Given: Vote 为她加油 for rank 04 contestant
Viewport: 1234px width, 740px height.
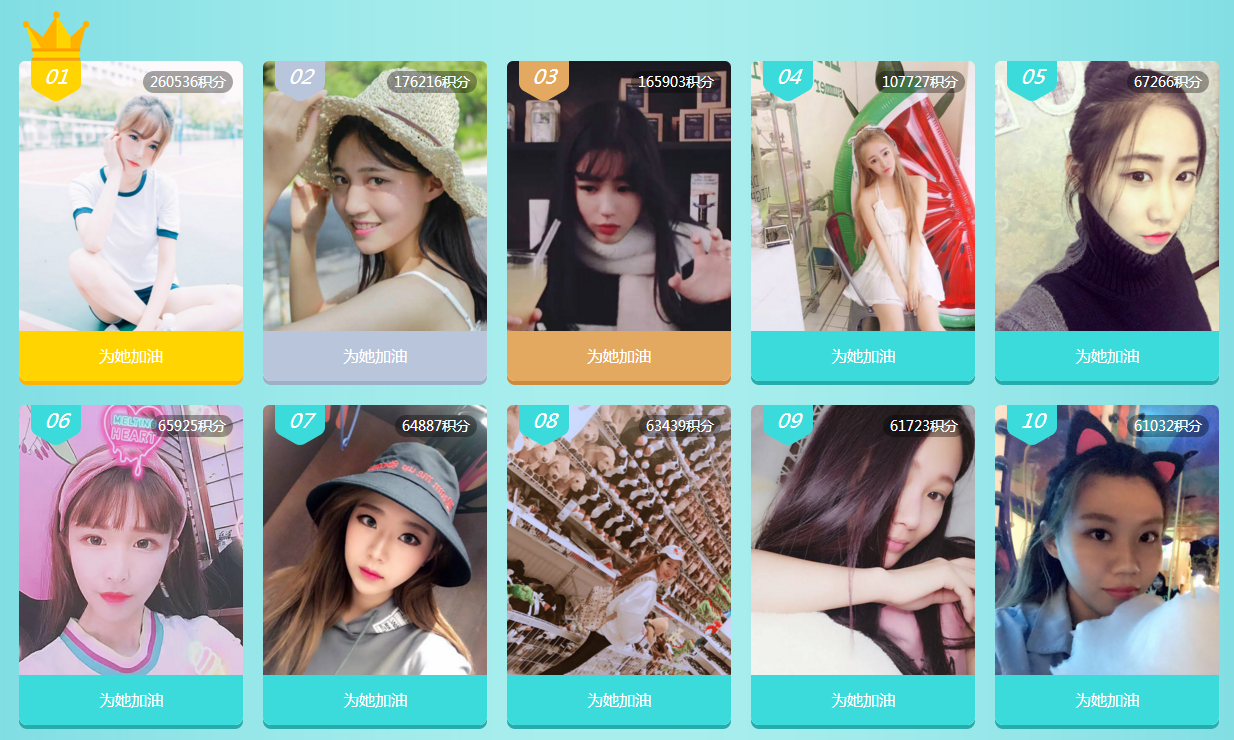Looking at the screenshot, I should tap(863, 357).
